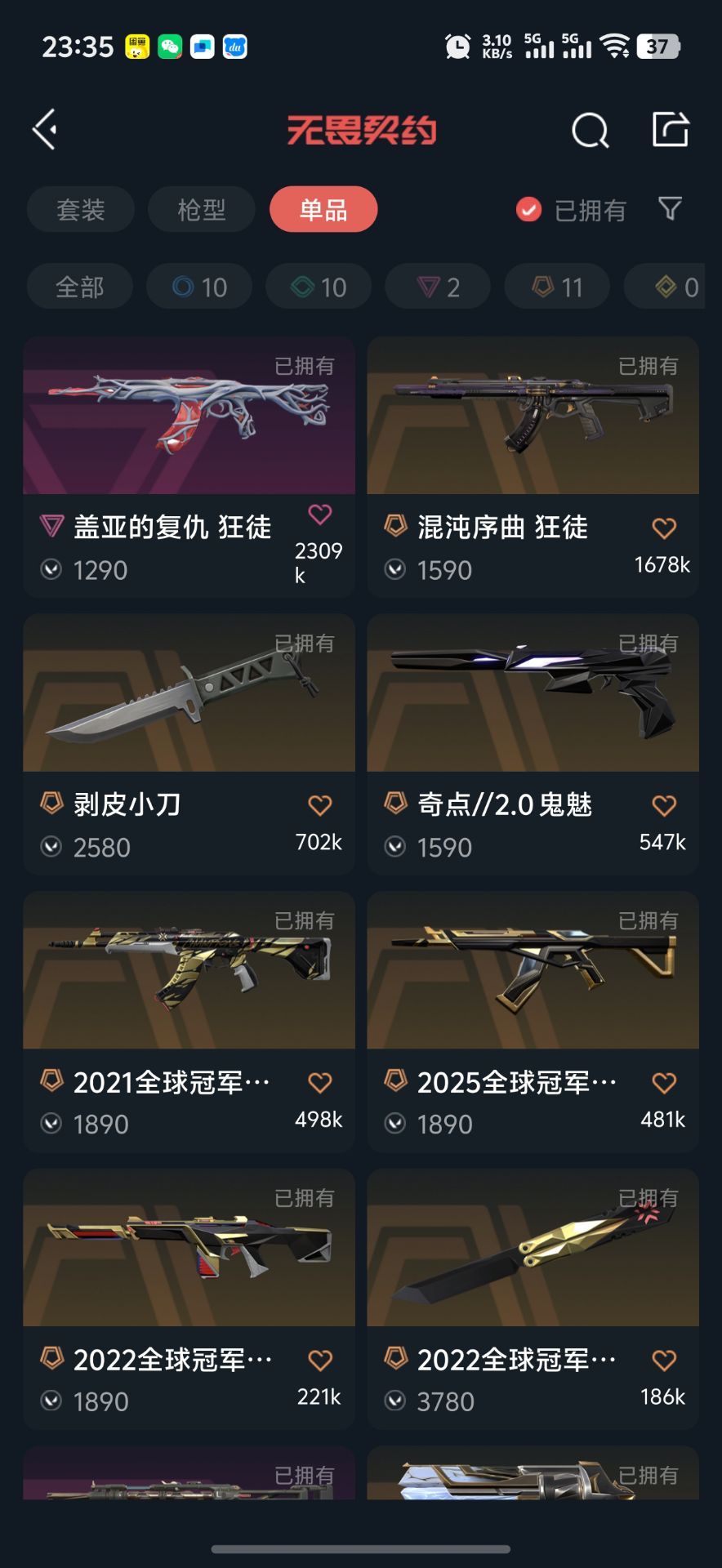Image resolution: width=722 pixels, height=1568 pixels.
Task: Open the 剥皮小刀 knife card
Action: click(x=189, y=694)
